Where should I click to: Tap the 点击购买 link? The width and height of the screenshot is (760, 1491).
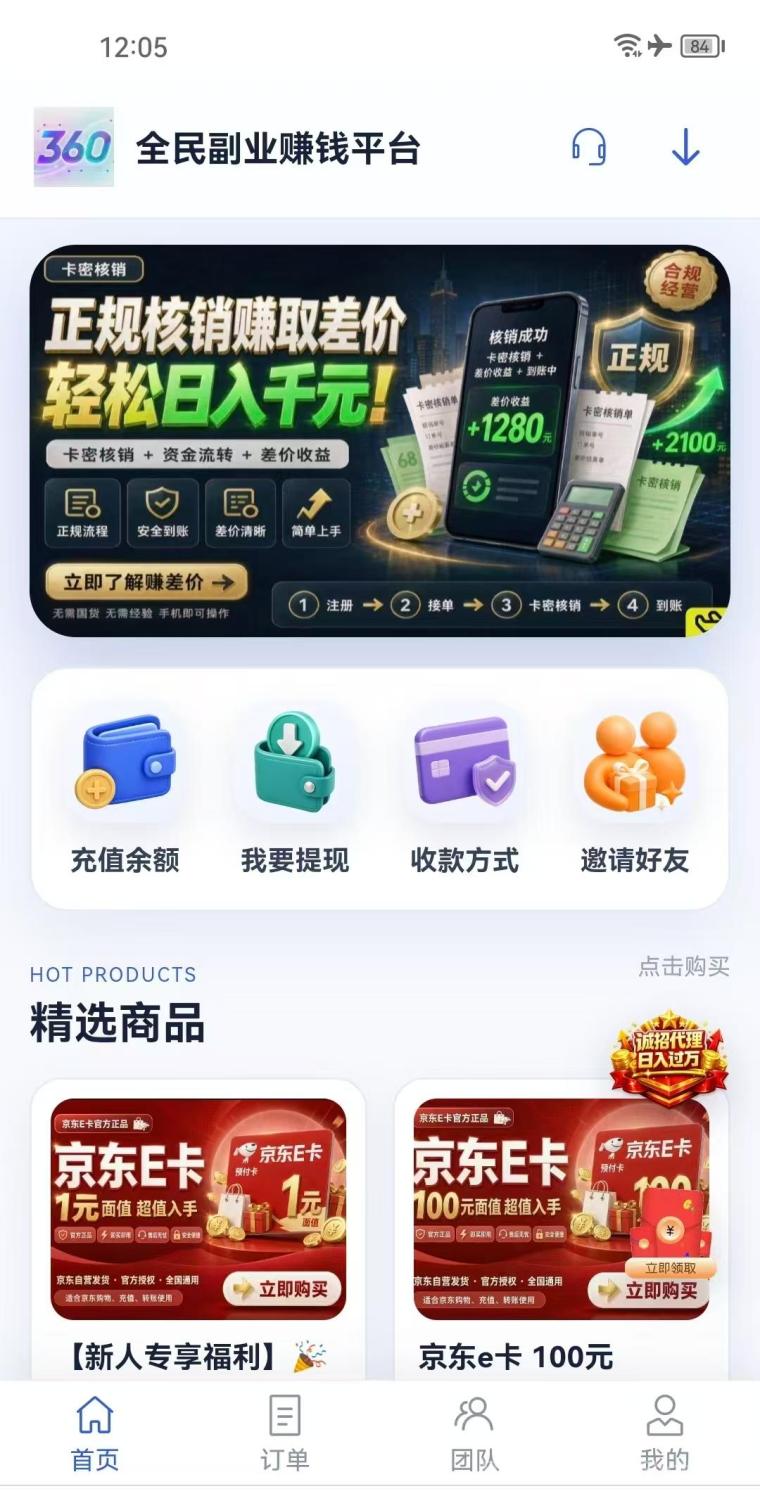tap(684, 966)
